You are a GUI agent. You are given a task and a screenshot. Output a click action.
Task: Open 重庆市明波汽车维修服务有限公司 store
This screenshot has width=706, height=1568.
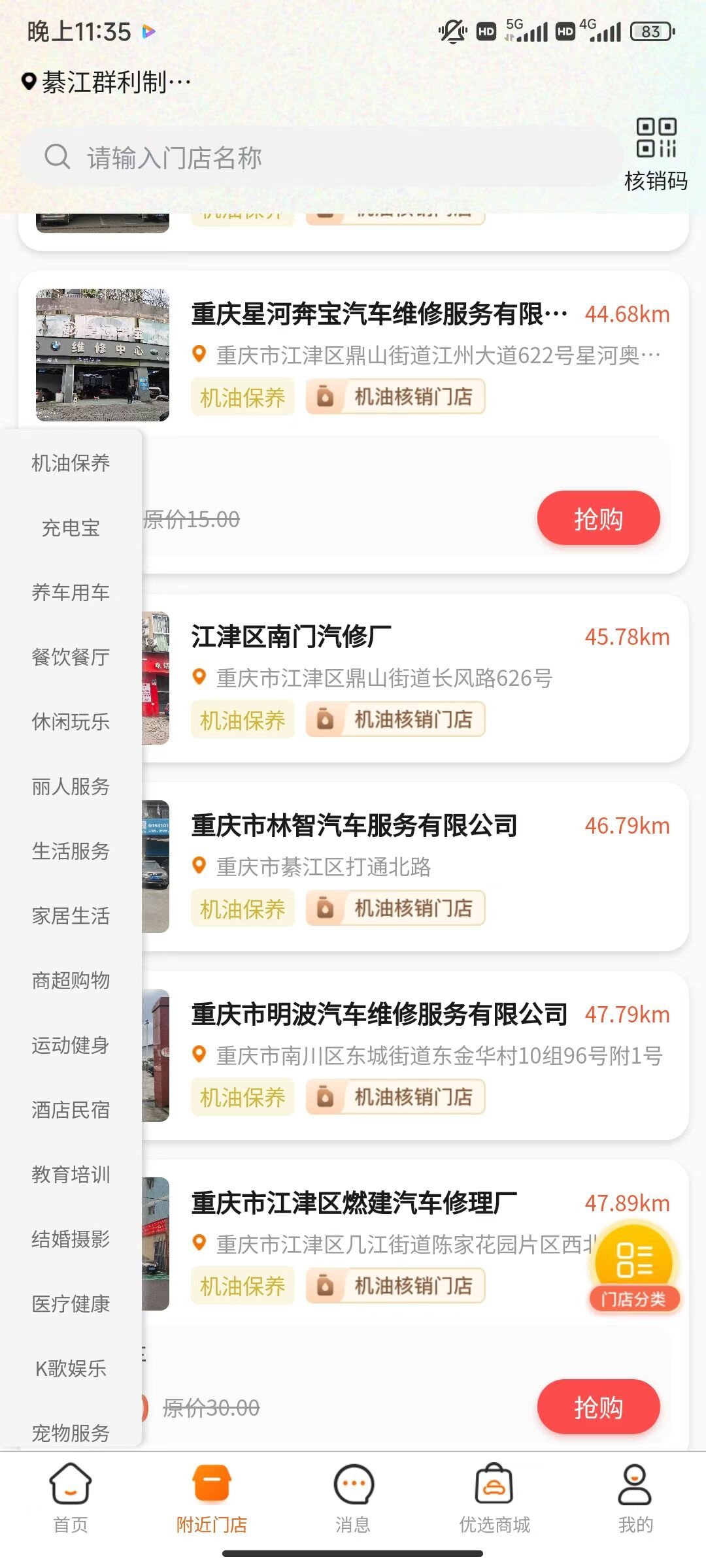(x=379, y=1015)
